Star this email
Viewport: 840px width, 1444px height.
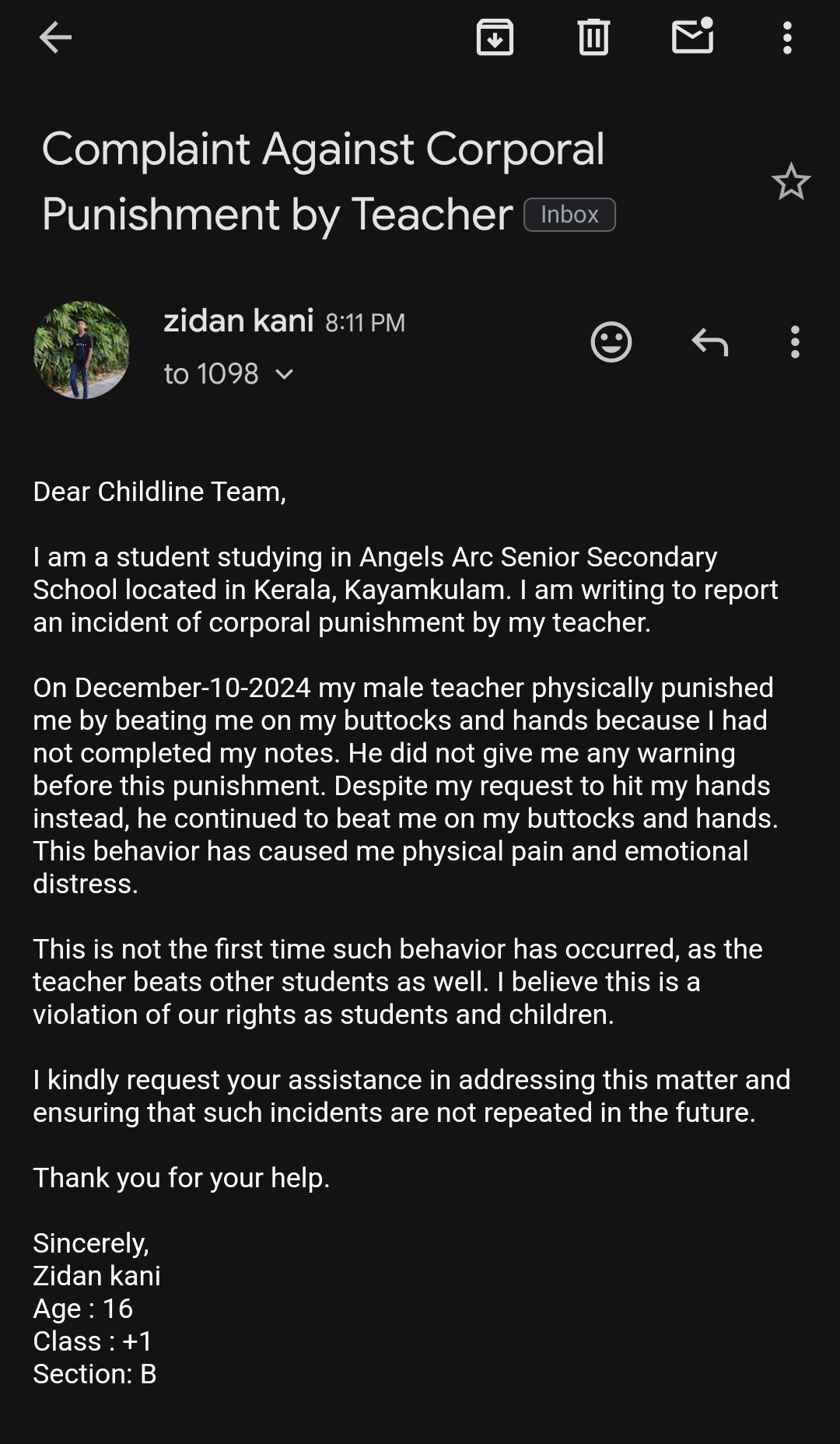coord(791,182)
